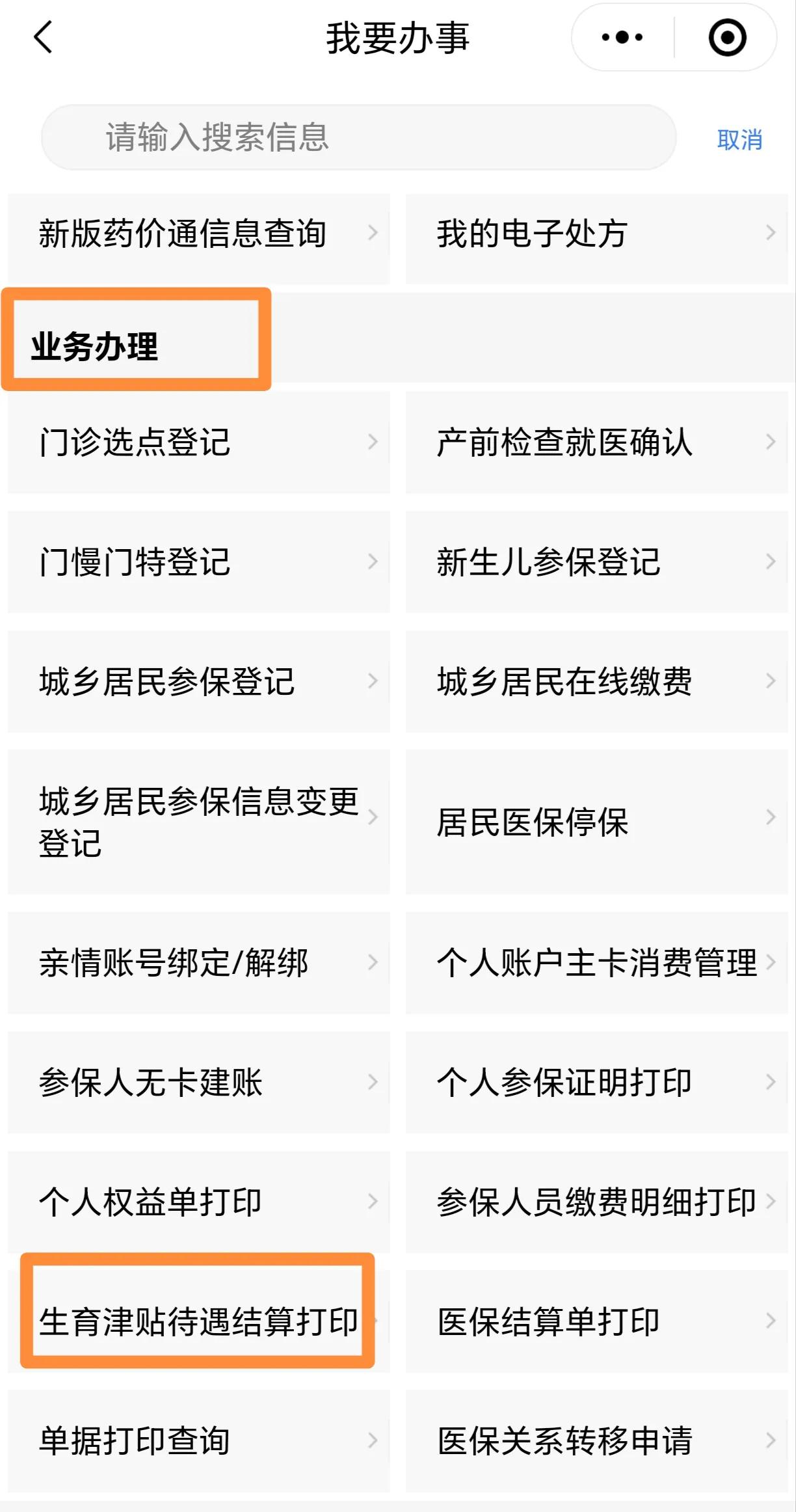Open 产前检查就医确认
This screenshot has width=796, height=1512.
click(x=596, y=442)
